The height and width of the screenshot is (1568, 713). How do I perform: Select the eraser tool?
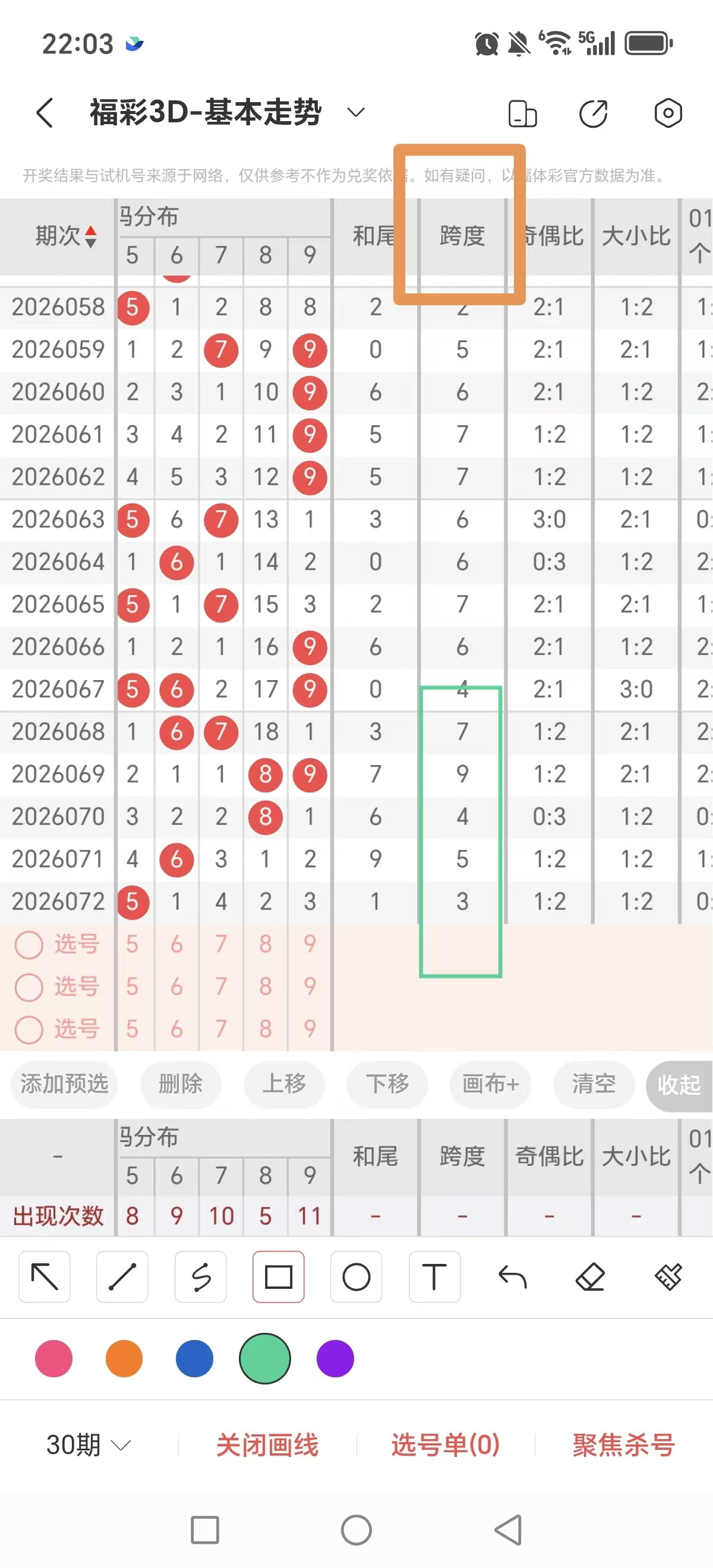tap(590, 1277)
